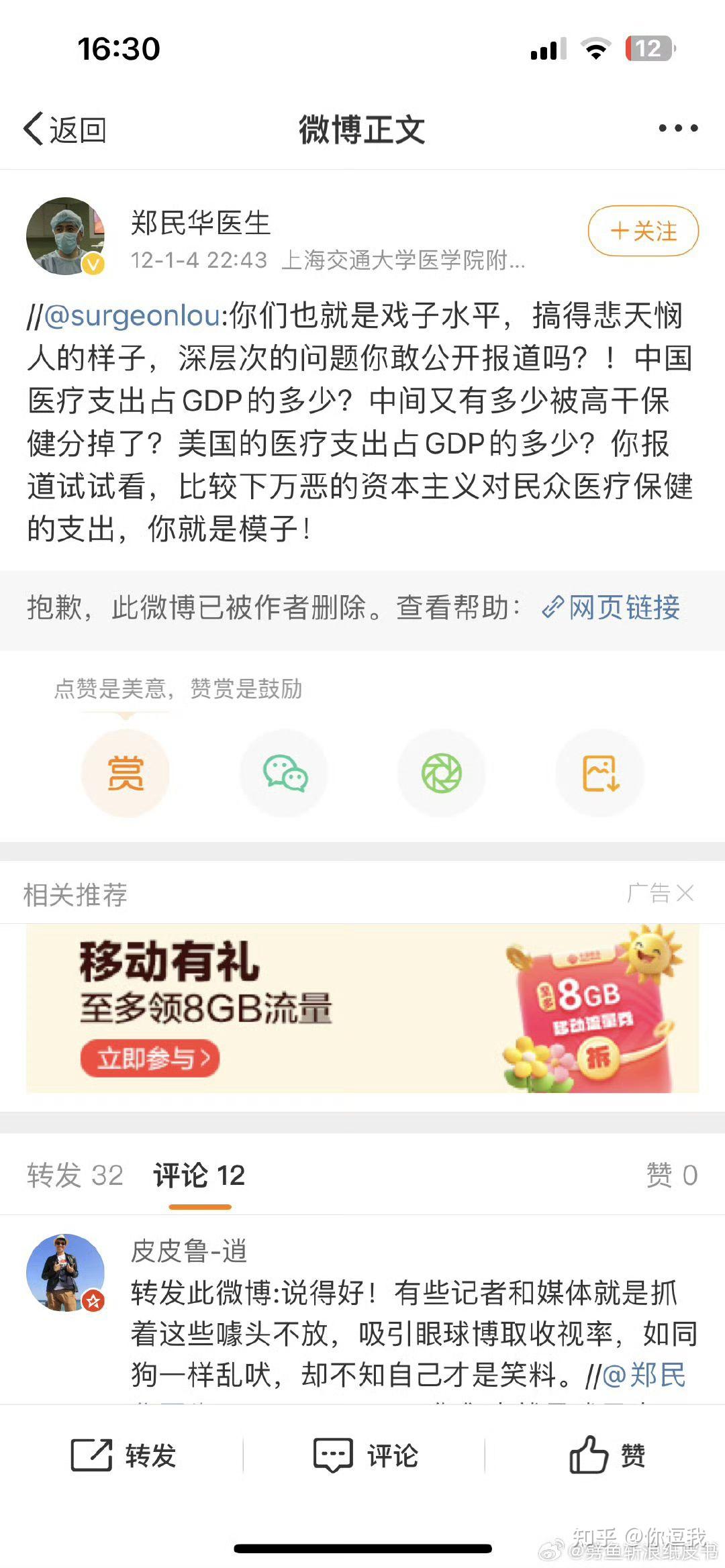Open 皮皮鲁-逍's profile avatar

pos(65,1272)
